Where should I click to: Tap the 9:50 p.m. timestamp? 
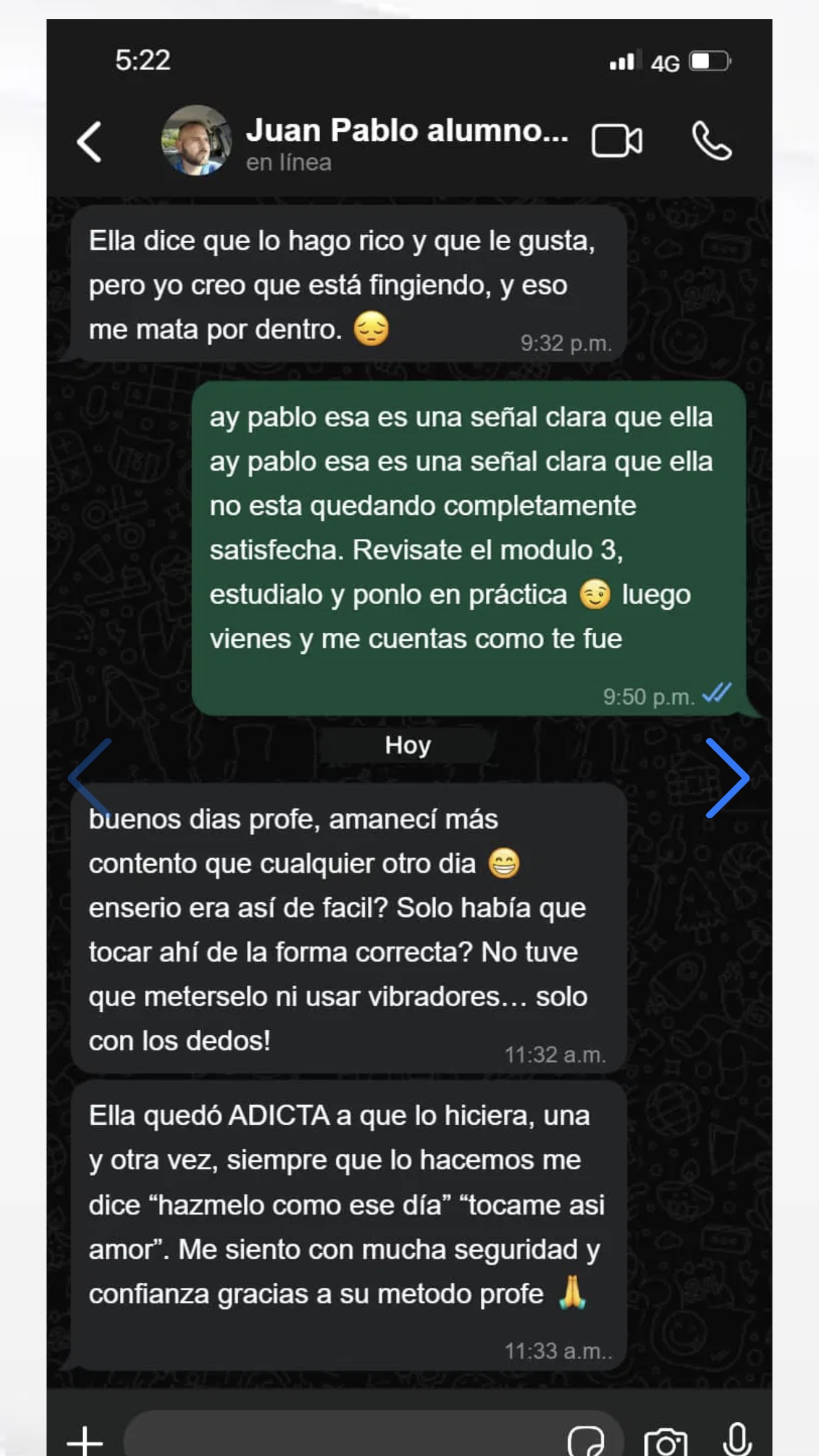(647, 695)
